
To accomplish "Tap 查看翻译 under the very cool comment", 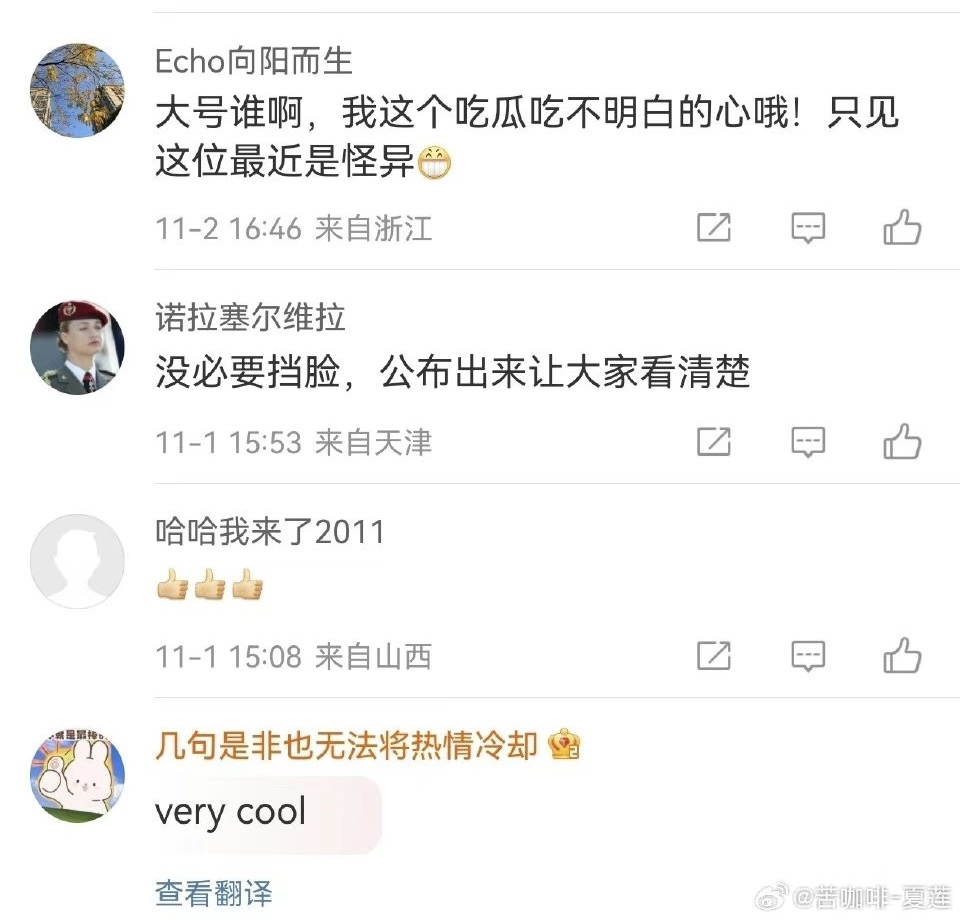I will point(213,892).
